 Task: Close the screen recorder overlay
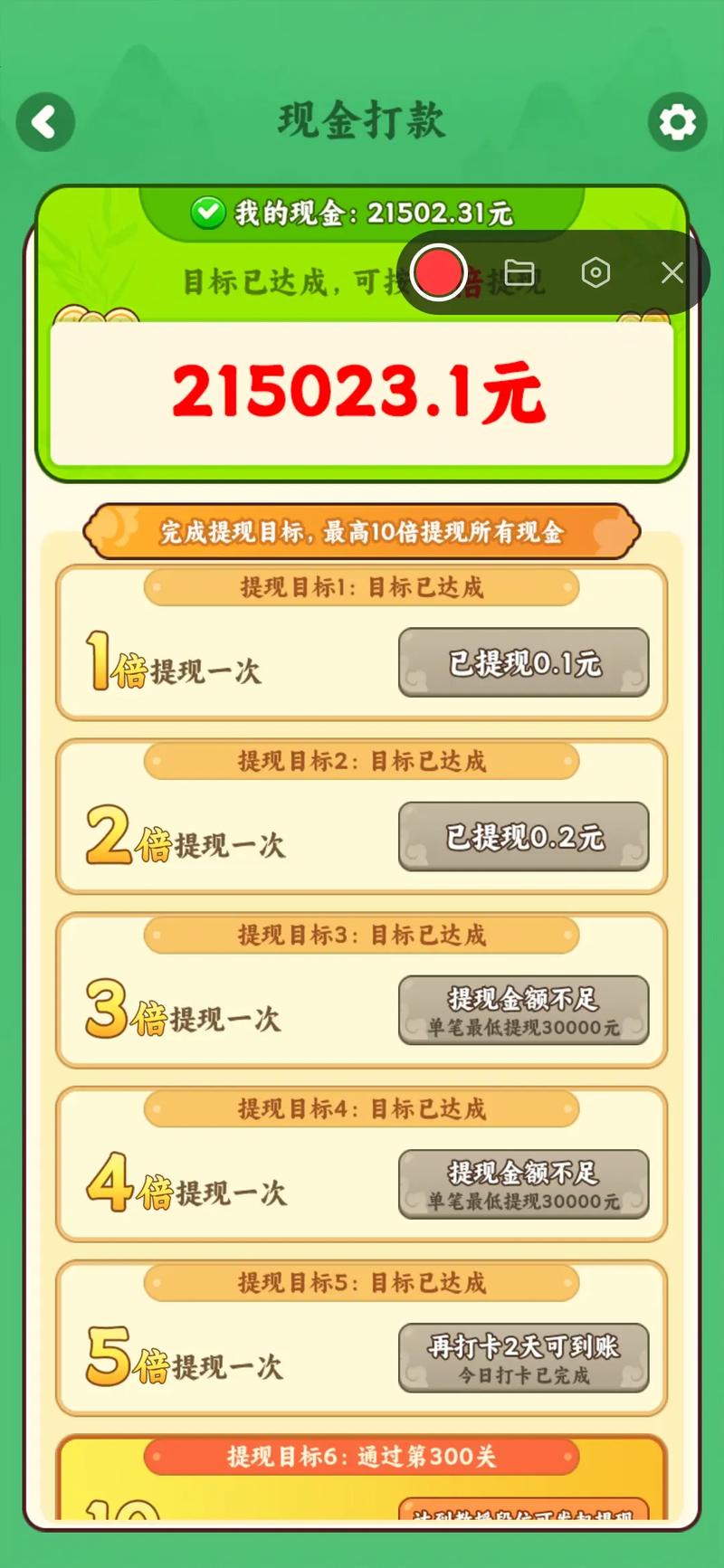671,271
